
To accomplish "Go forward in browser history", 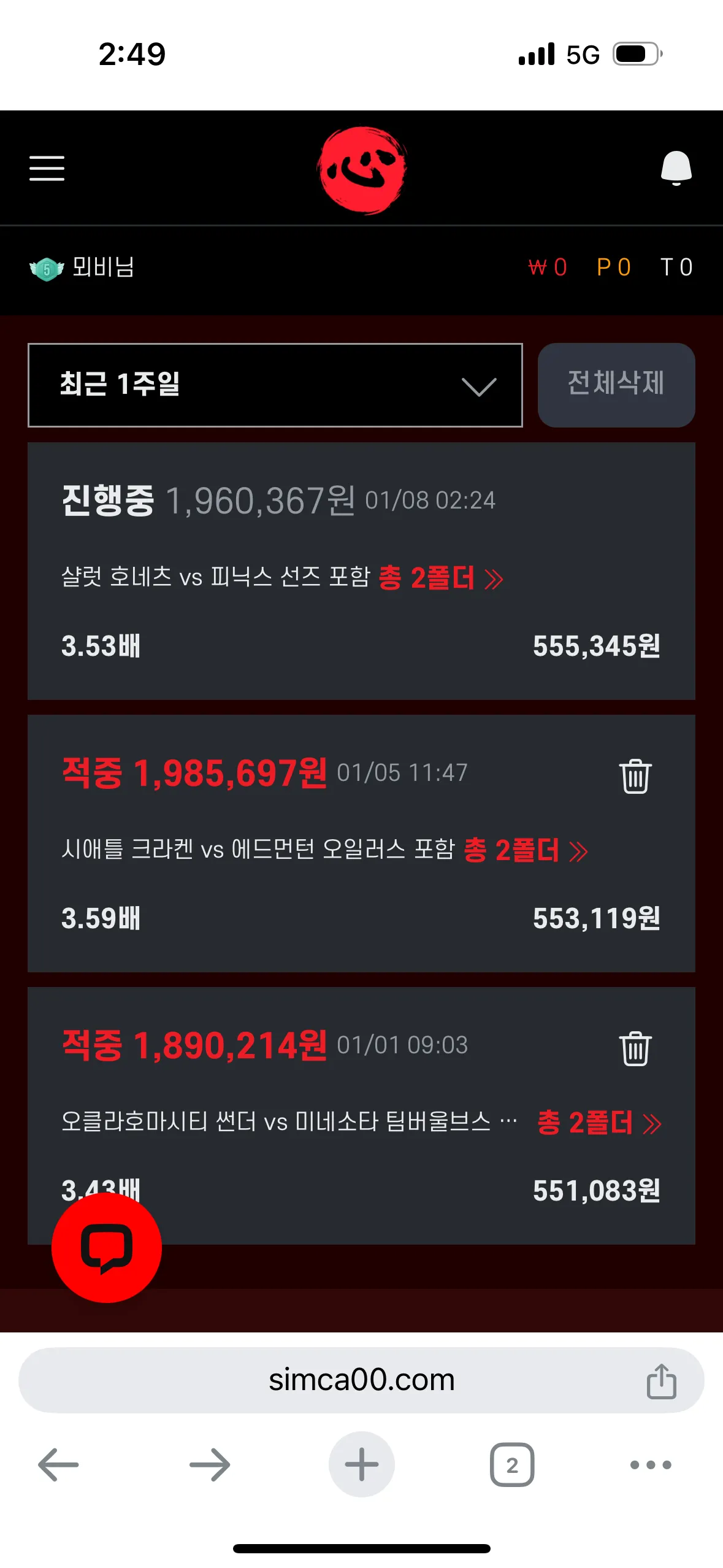I will click(x=210, y=1464).
